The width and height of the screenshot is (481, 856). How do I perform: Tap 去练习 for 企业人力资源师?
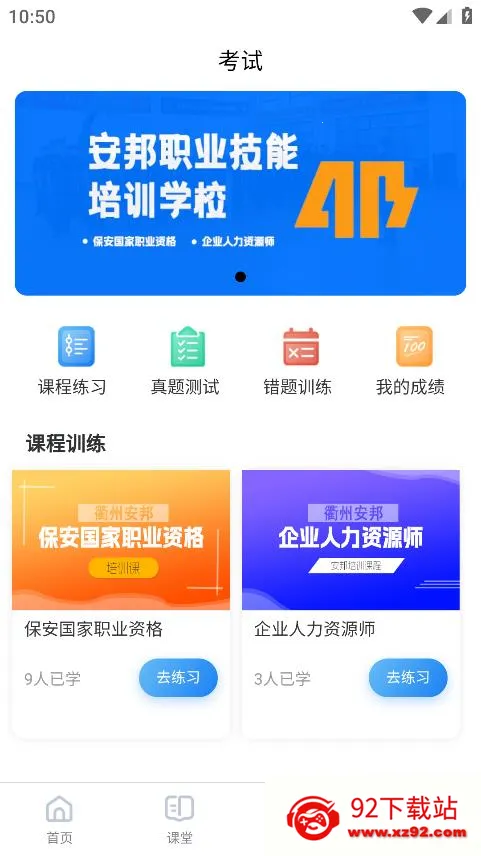click(x=408, y=677)
